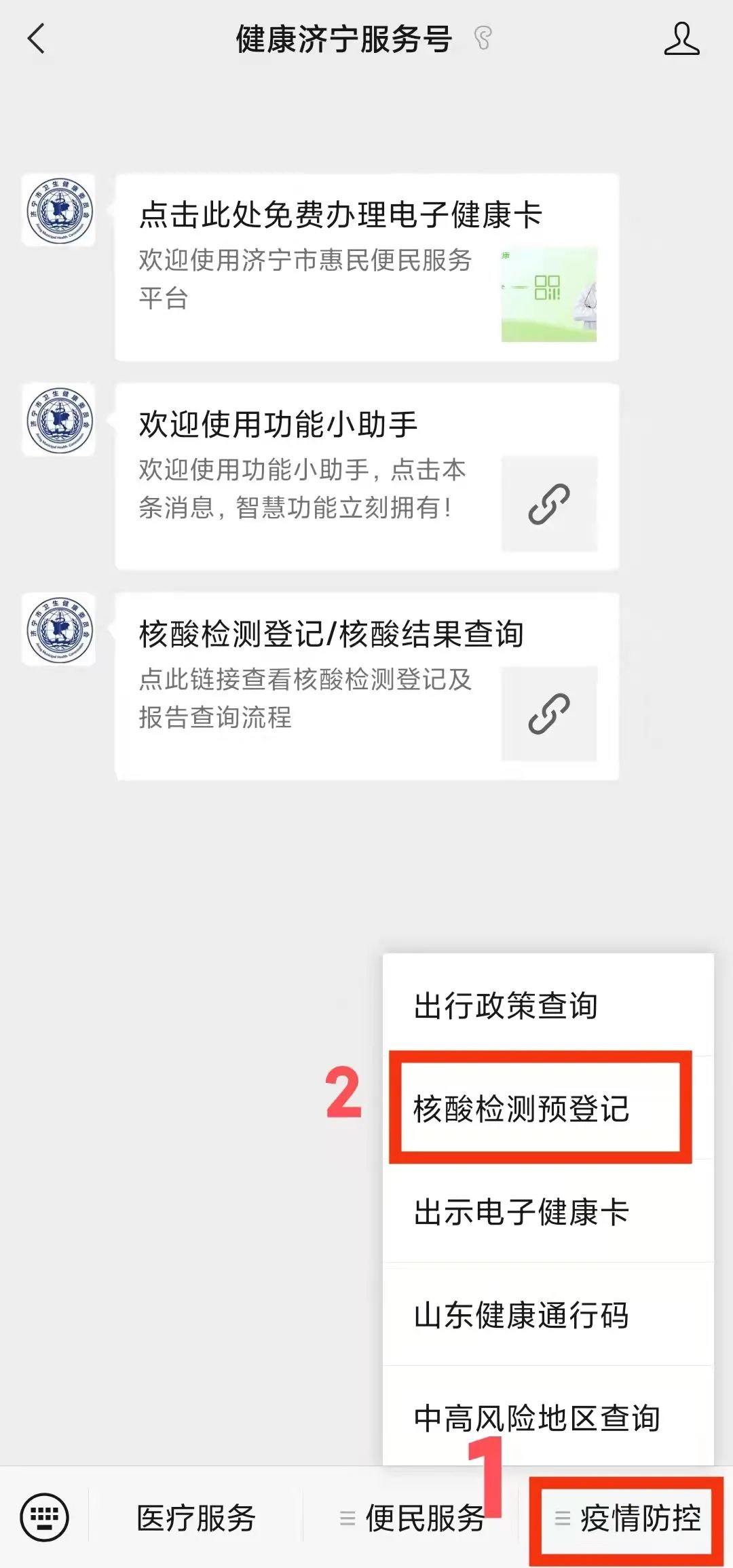
Task: Tap the 健康济宁服务号 chat title
Action: coord(343,39)
